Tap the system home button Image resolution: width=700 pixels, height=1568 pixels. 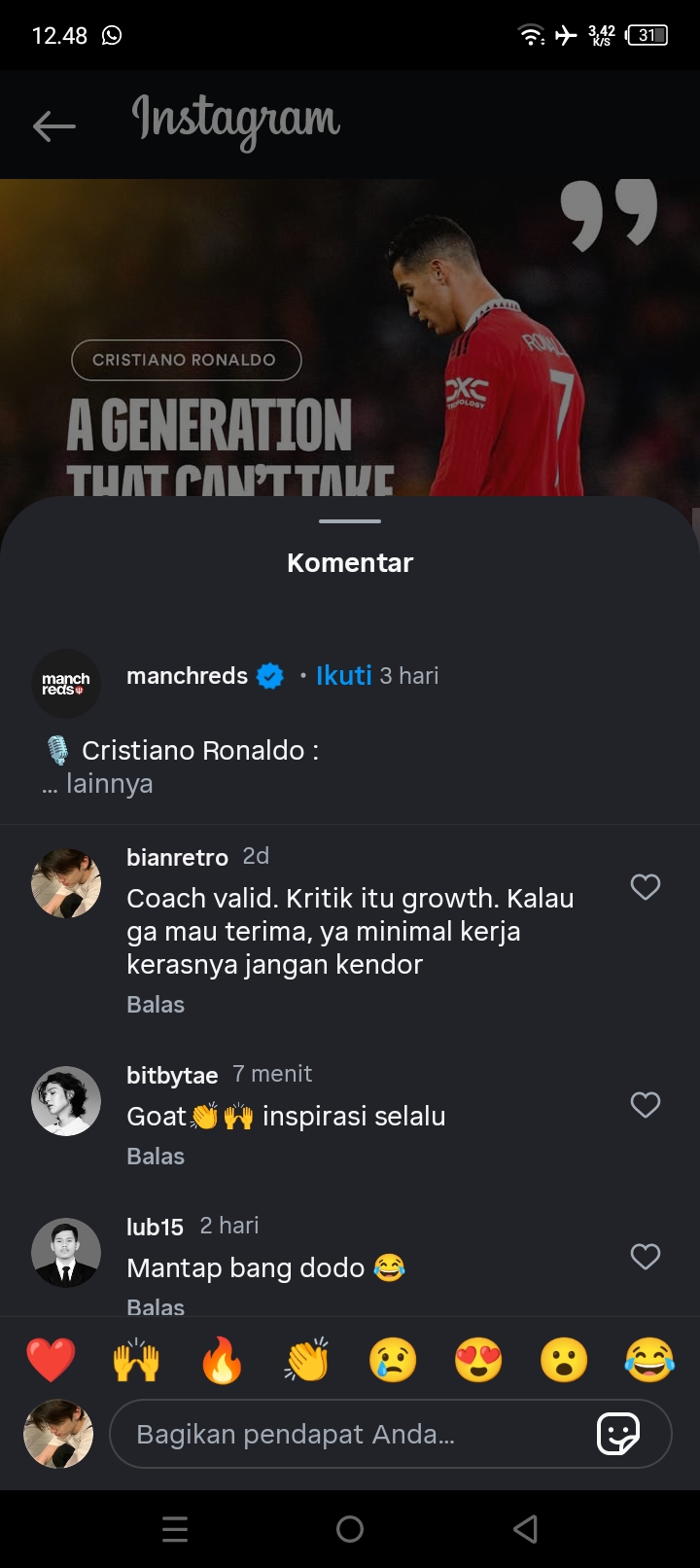click(350, 1529)
